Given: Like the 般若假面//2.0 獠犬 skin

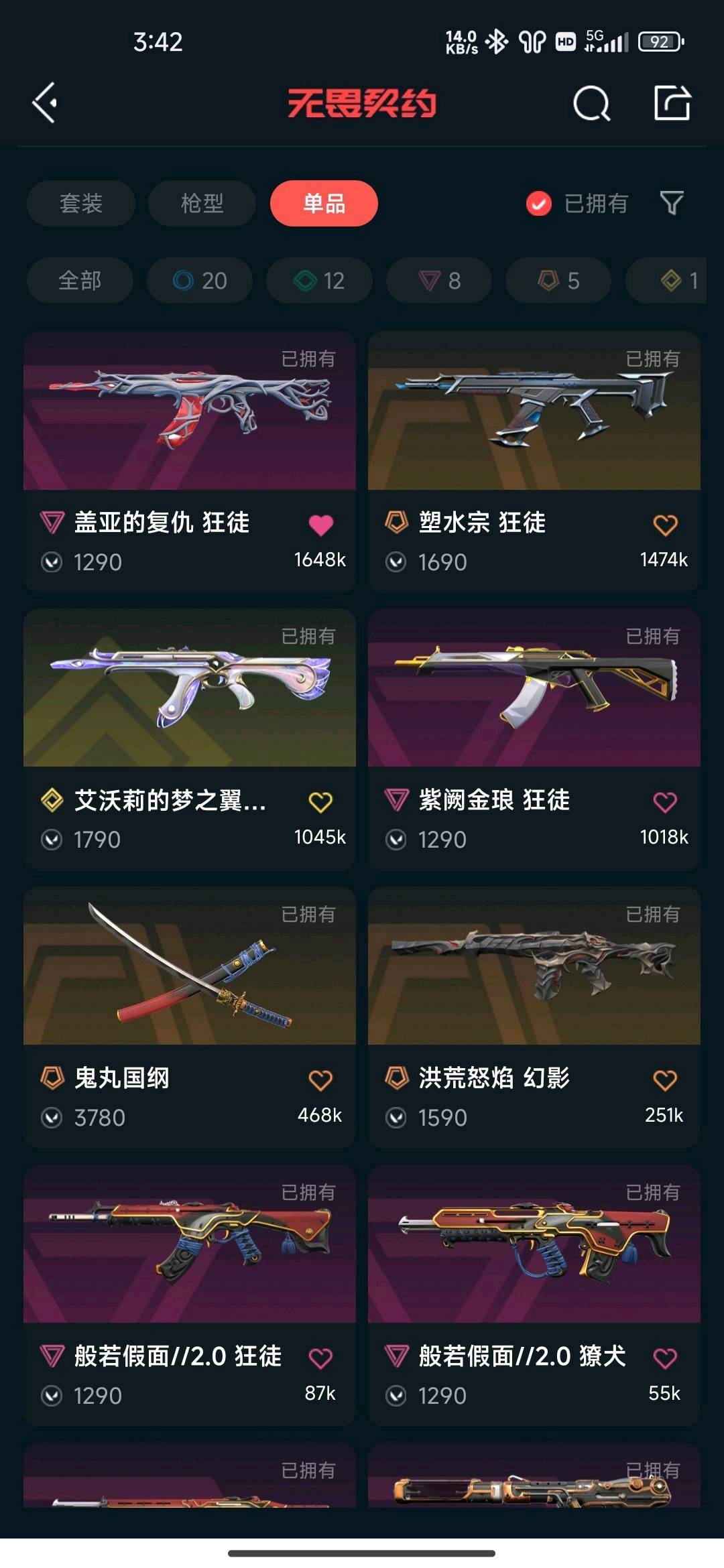Looking at the screenshot, I should (665, 1358).
